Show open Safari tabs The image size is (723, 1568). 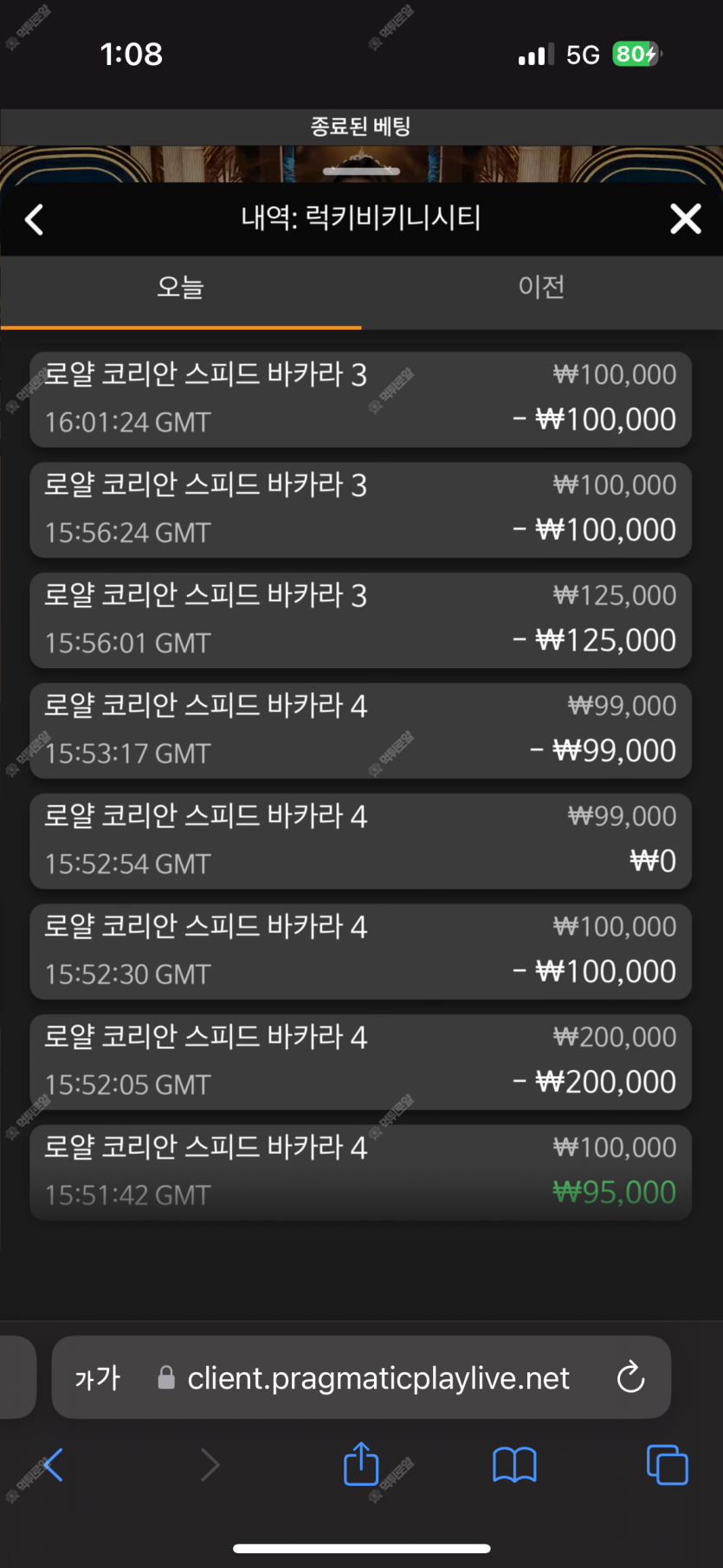pos(667,1465)
